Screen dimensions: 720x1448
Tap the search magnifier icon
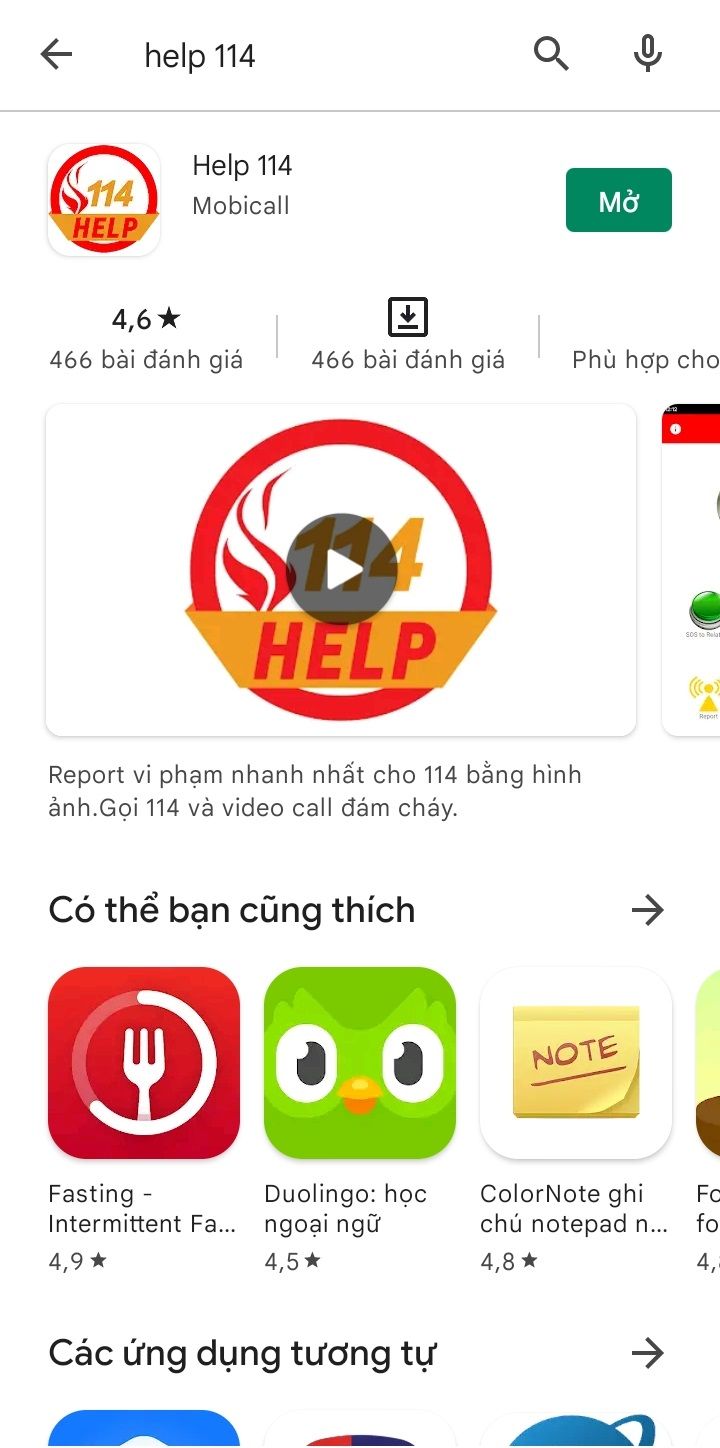(x=551, y=54)
